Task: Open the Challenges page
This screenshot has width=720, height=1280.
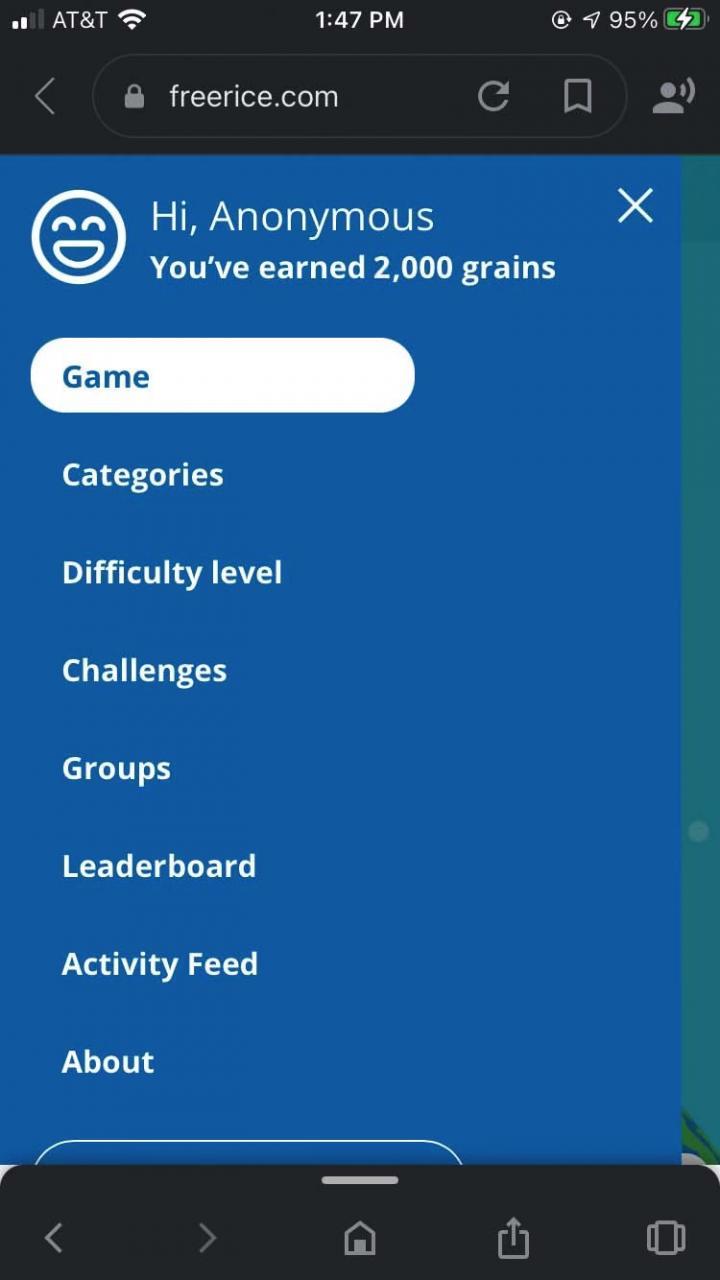Action: (x=144, y=670)
